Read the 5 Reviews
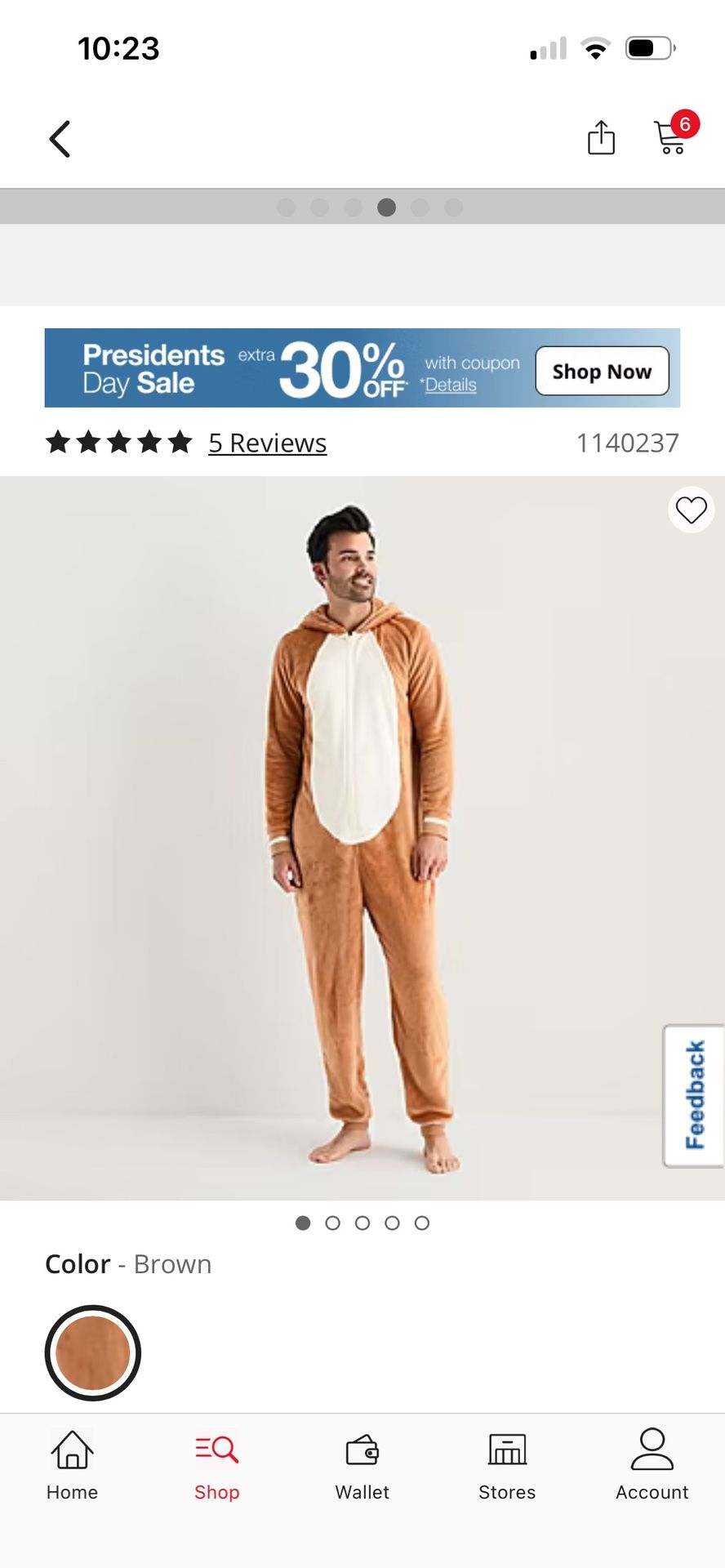725x1568 pixels. point(267,443)
